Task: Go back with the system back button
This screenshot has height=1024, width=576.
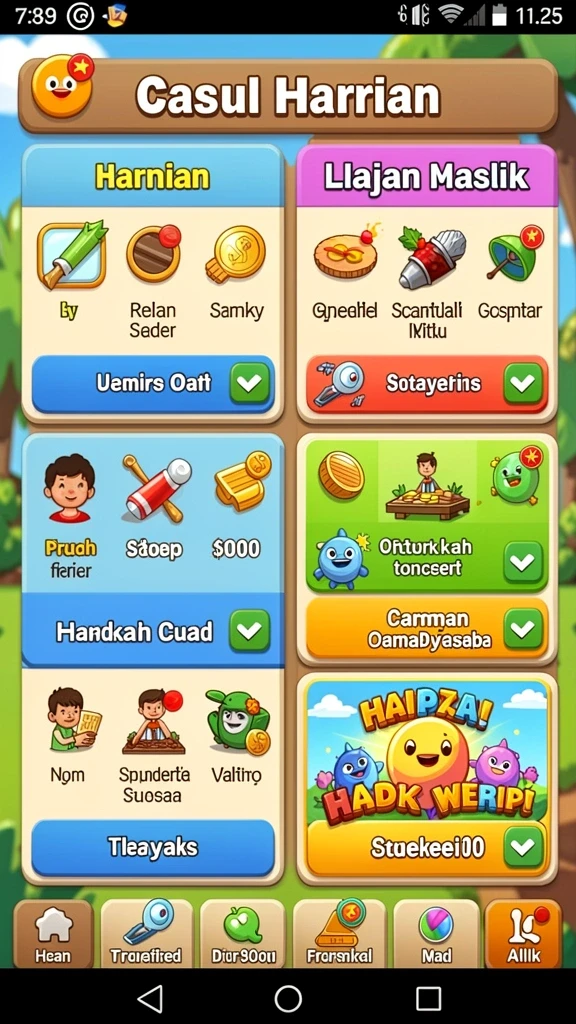Action: [x=150, y=998]
